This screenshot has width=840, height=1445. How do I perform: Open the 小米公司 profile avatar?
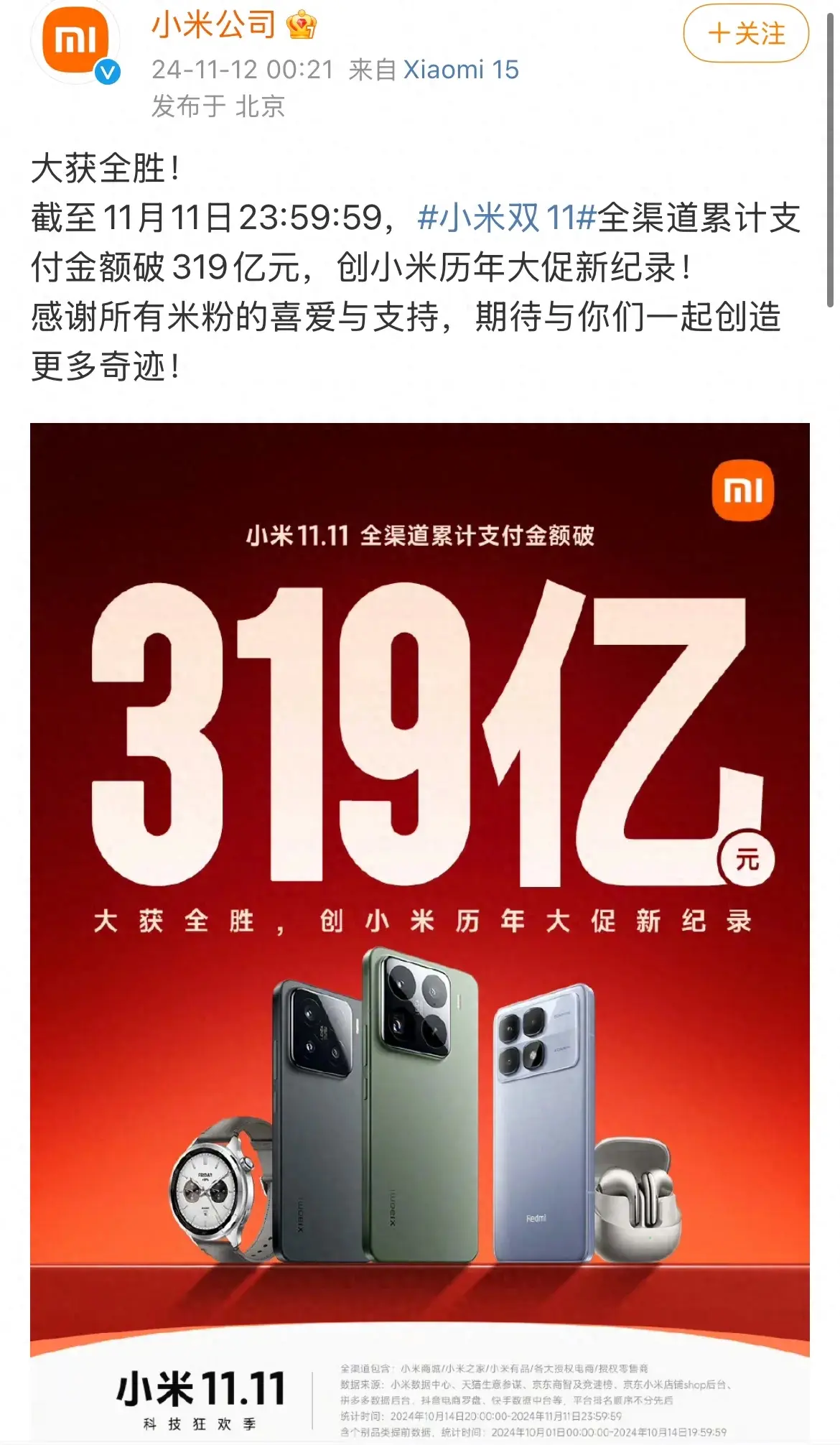click(75, 42)
